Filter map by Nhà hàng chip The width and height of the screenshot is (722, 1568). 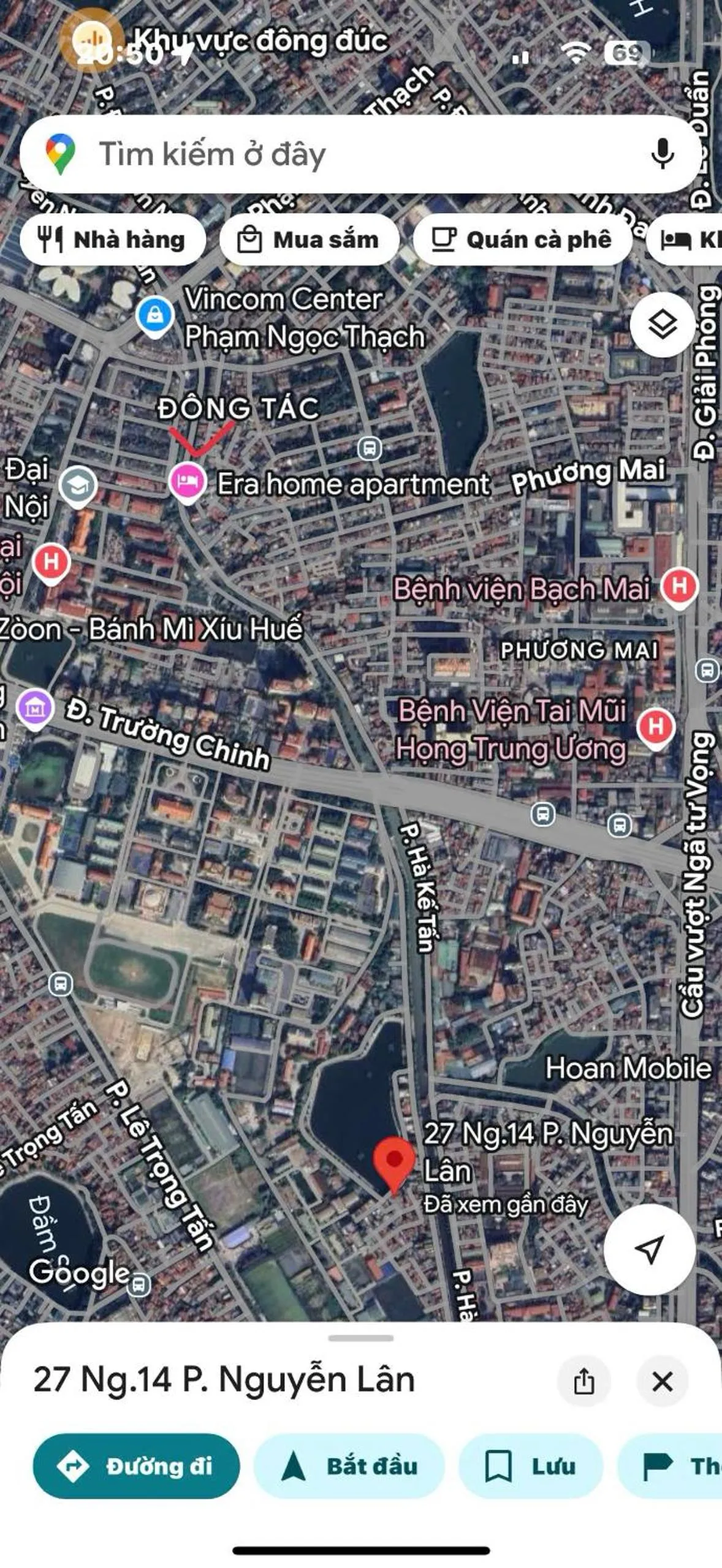(113, 240)
